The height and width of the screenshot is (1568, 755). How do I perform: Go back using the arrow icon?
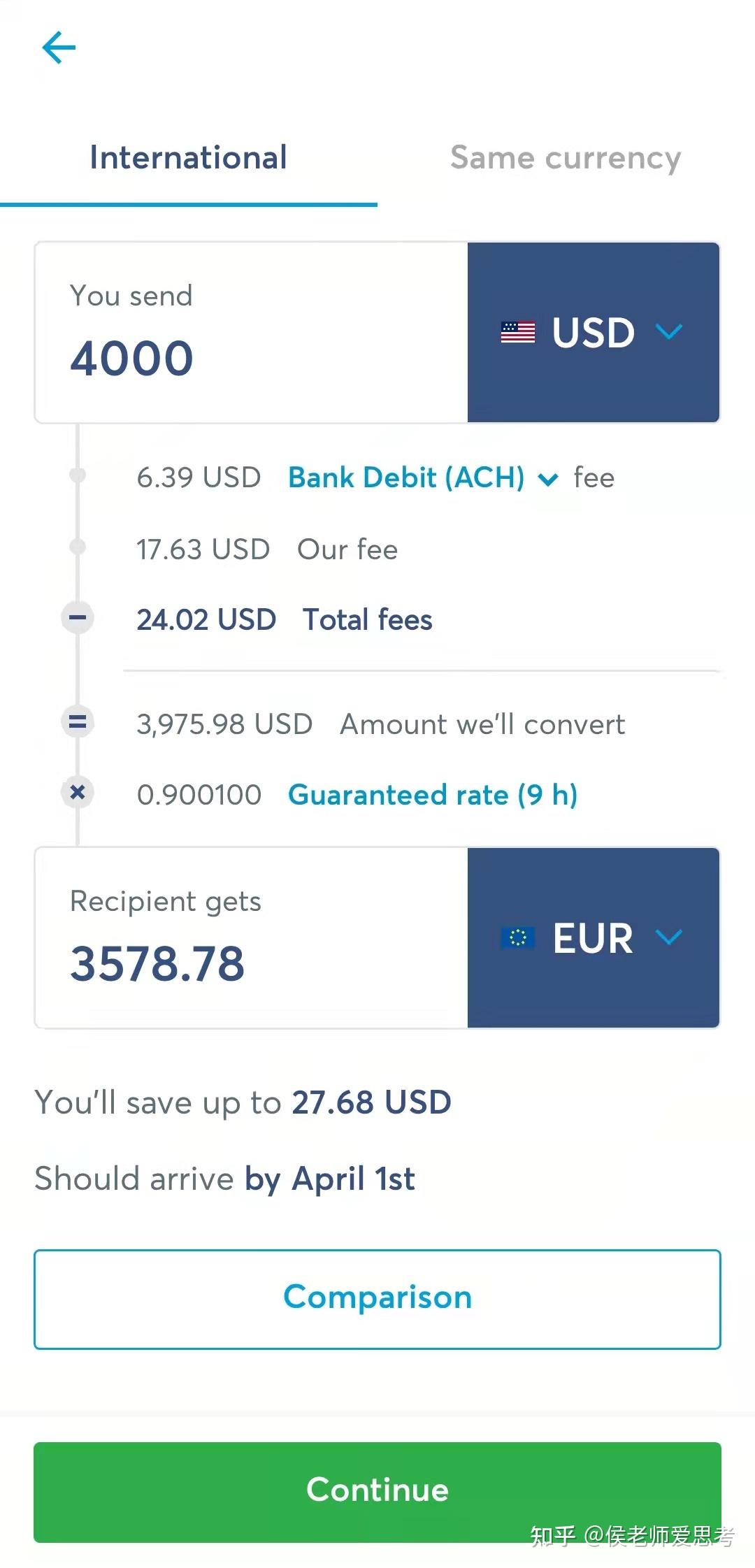(59, 48)
